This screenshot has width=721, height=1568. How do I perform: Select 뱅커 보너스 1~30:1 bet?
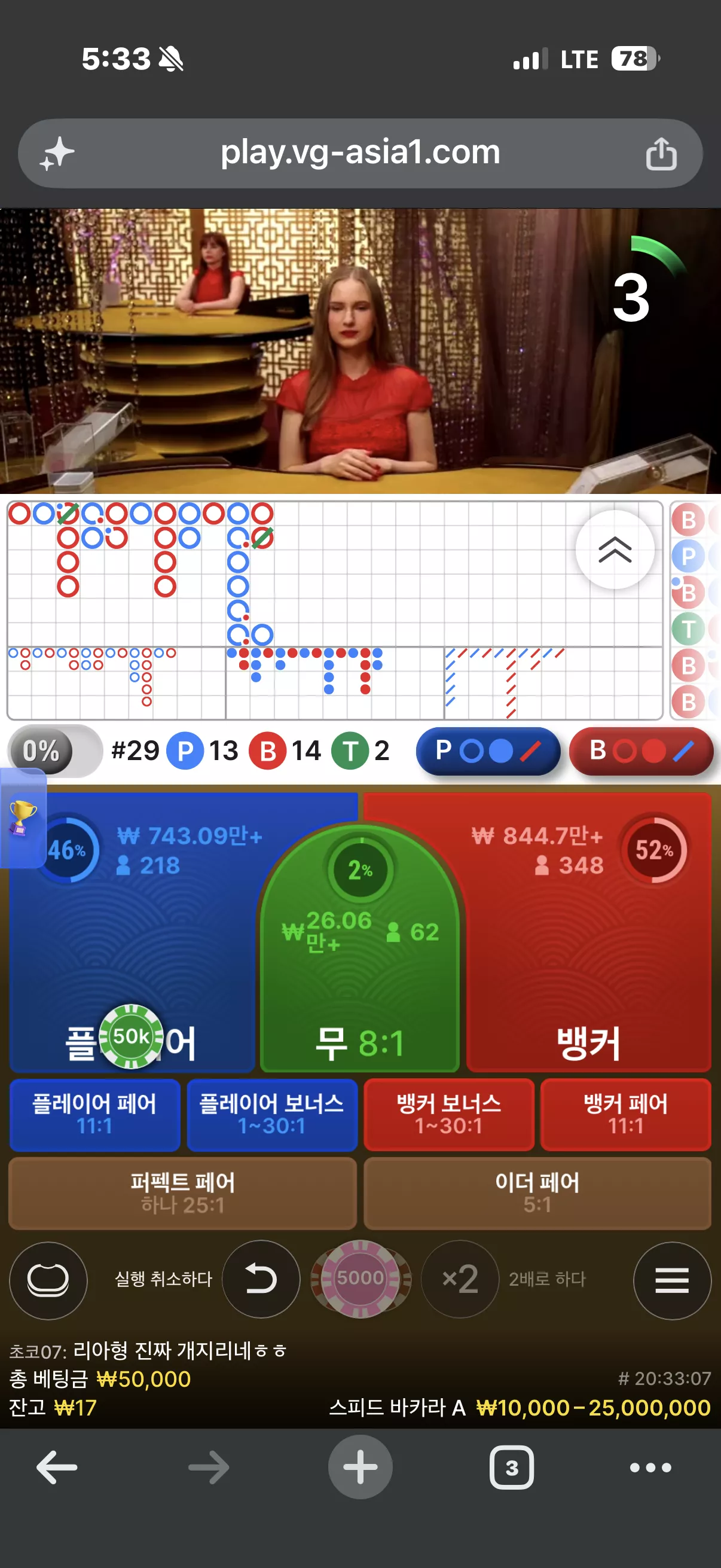pyautogui.click(x=449, y=1115)
